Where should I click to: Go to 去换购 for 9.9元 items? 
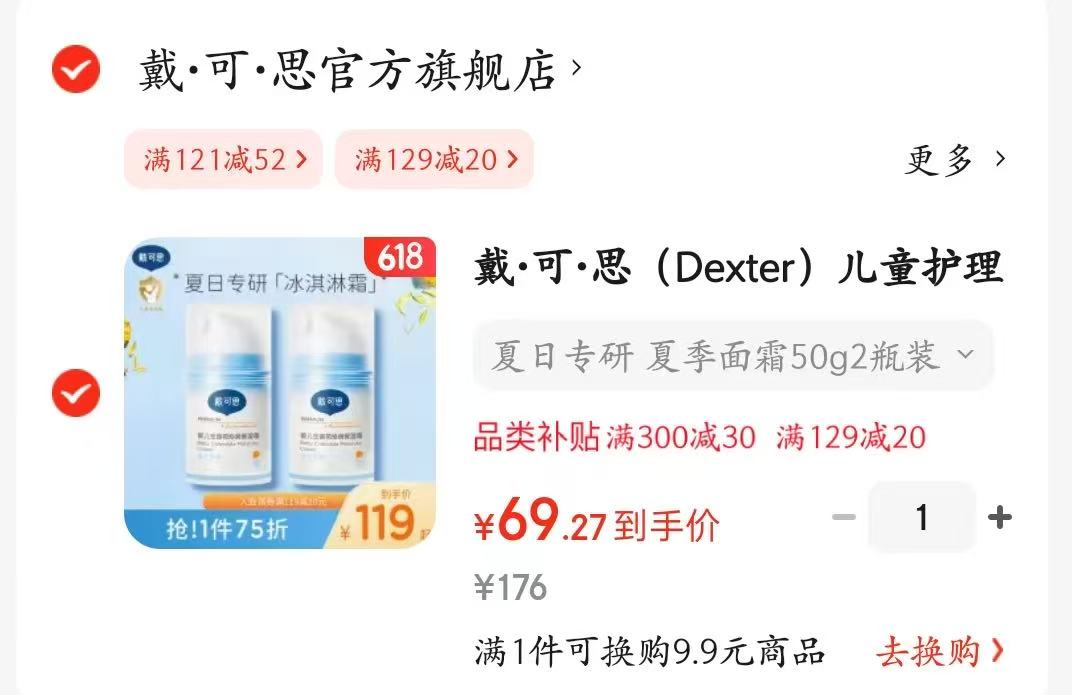[939, 652]
